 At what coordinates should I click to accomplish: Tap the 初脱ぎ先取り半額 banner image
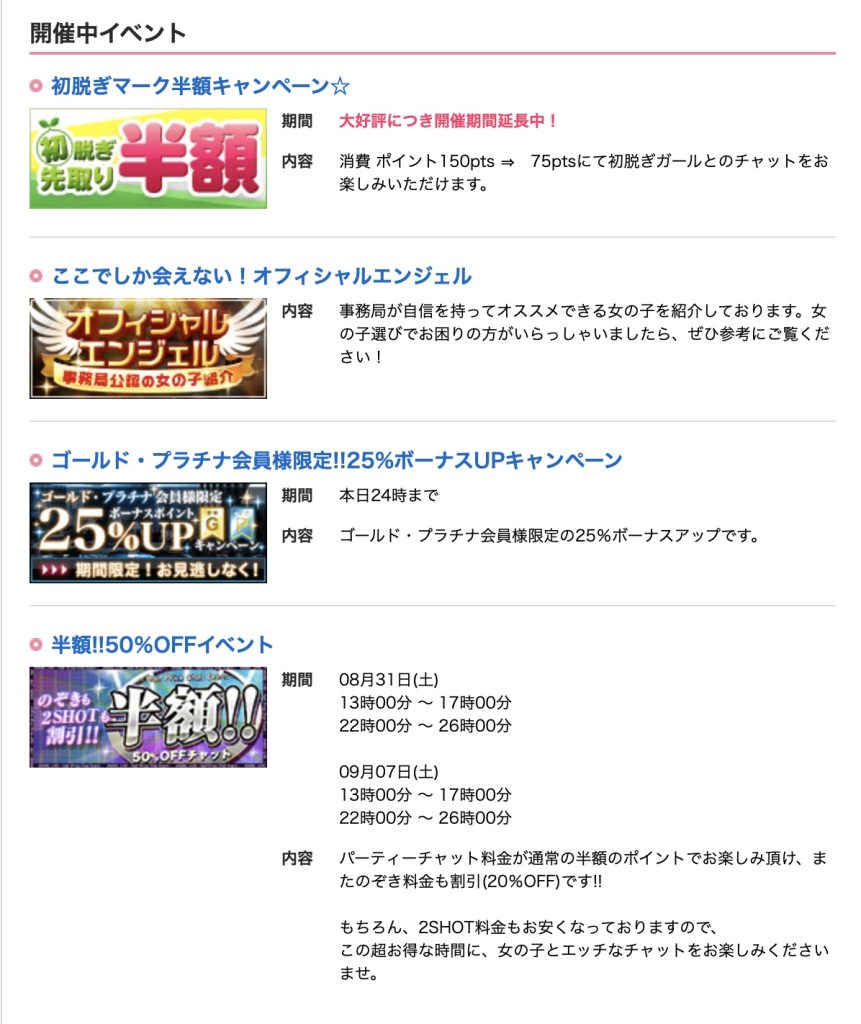148,158
